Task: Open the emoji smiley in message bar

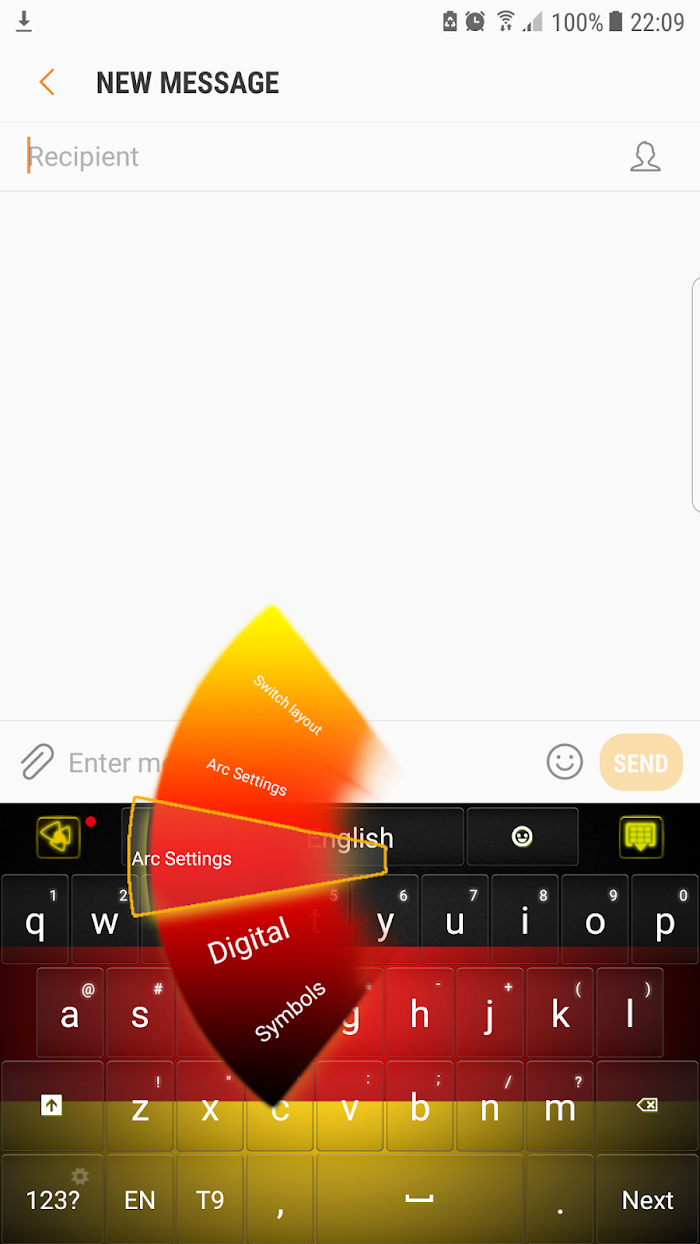Action: pyautogui.click(x=565, y=762)
